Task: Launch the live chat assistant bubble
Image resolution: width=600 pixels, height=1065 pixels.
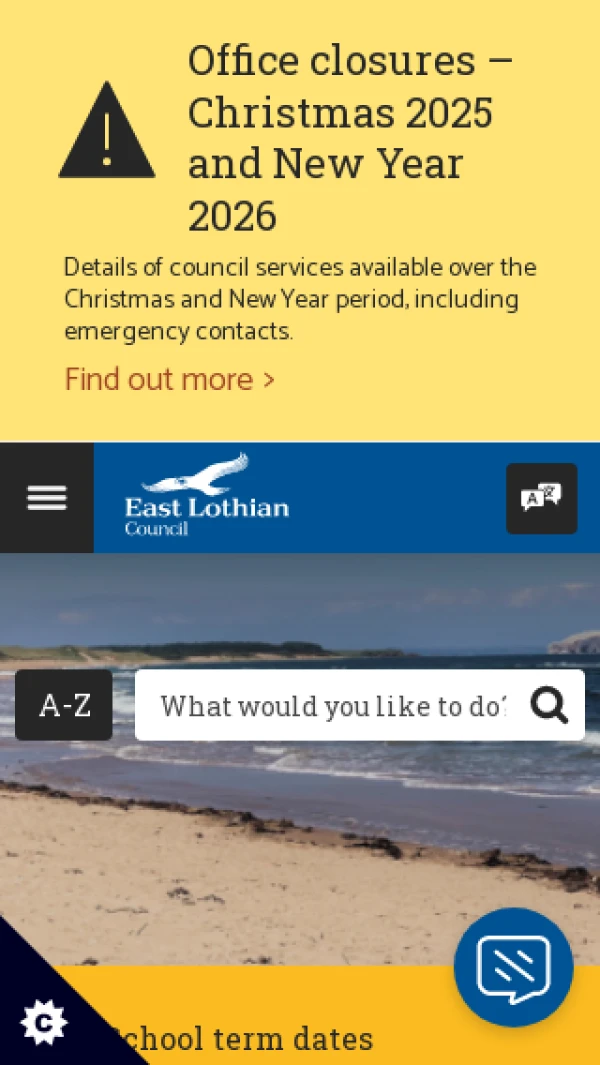Action: point(513,967)
